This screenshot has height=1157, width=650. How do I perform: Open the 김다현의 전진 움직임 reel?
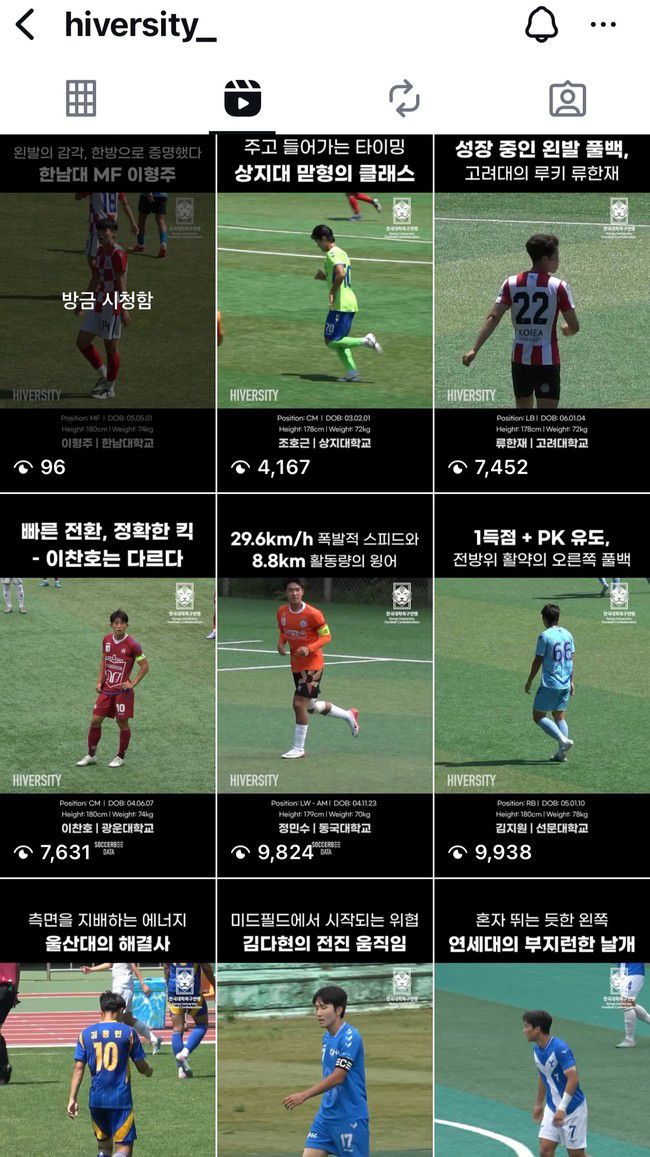point(325,1018)
